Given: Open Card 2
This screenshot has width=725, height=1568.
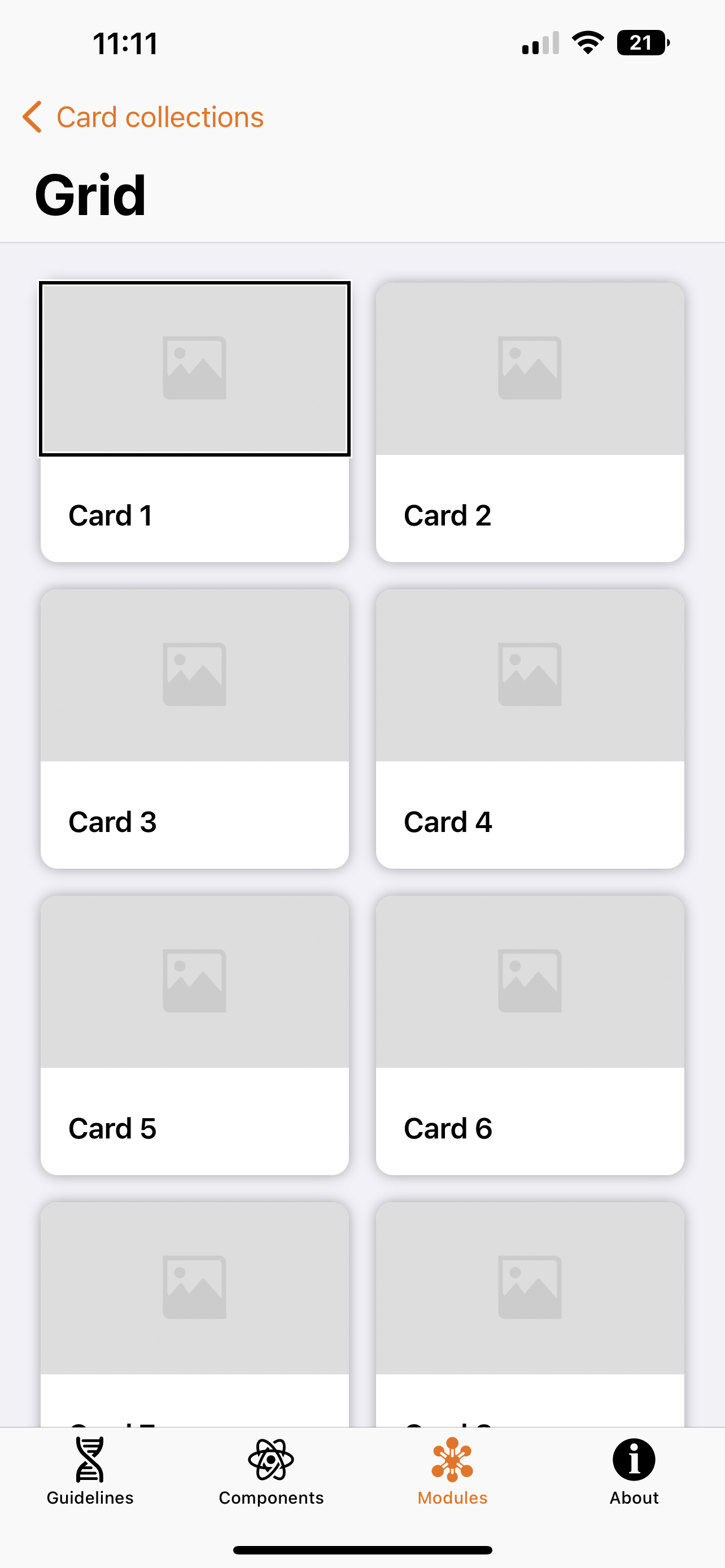Looking at the screenshot, I should pos(530,422).
